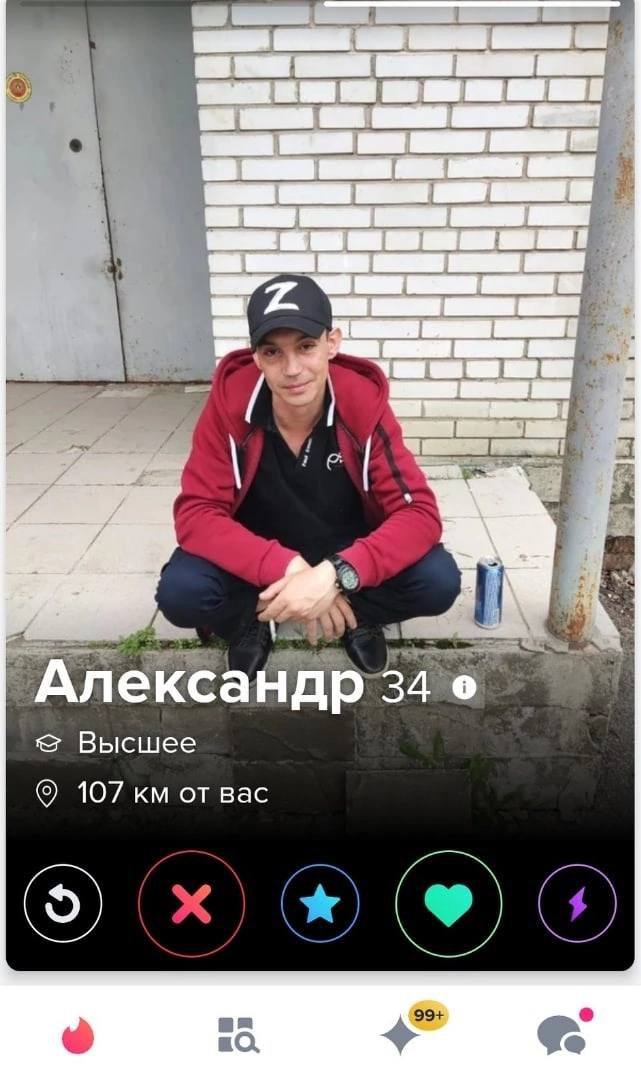The width and height of the screenshot is (641, 1080).
Task: Open Александр's profile info icon
Action: pyautogui.click(x=463, y=689)
